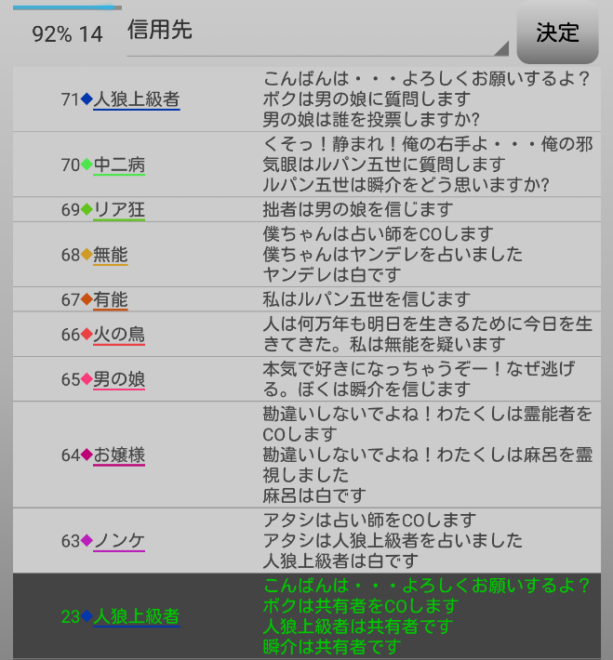Select player 67 有能
The width and height of the screenshot is (613, 660).
point(110,299)
